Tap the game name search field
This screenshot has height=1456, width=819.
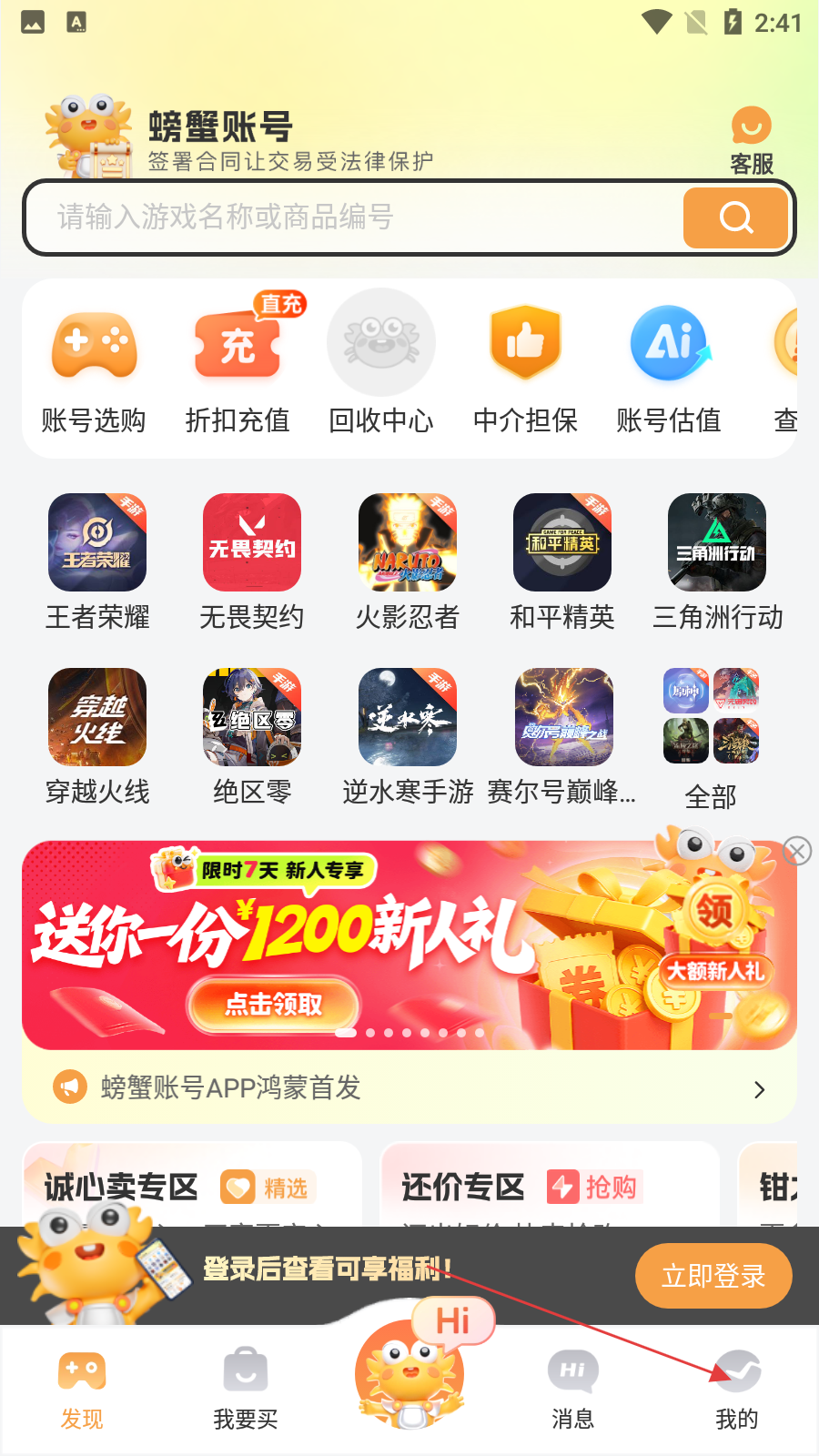click(x=355, y=217)
